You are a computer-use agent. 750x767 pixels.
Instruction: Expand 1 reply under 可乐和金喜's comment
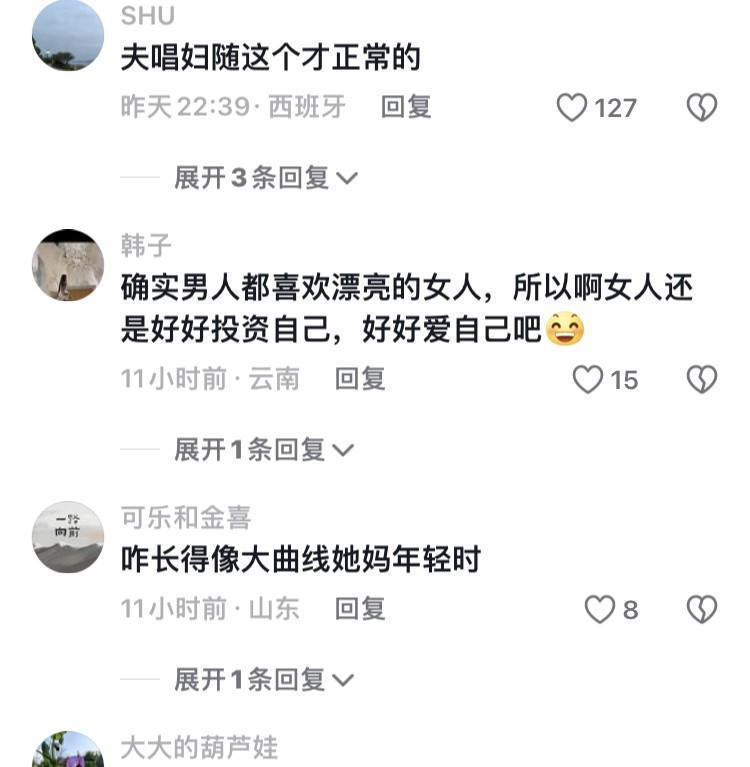coord(263,680)
